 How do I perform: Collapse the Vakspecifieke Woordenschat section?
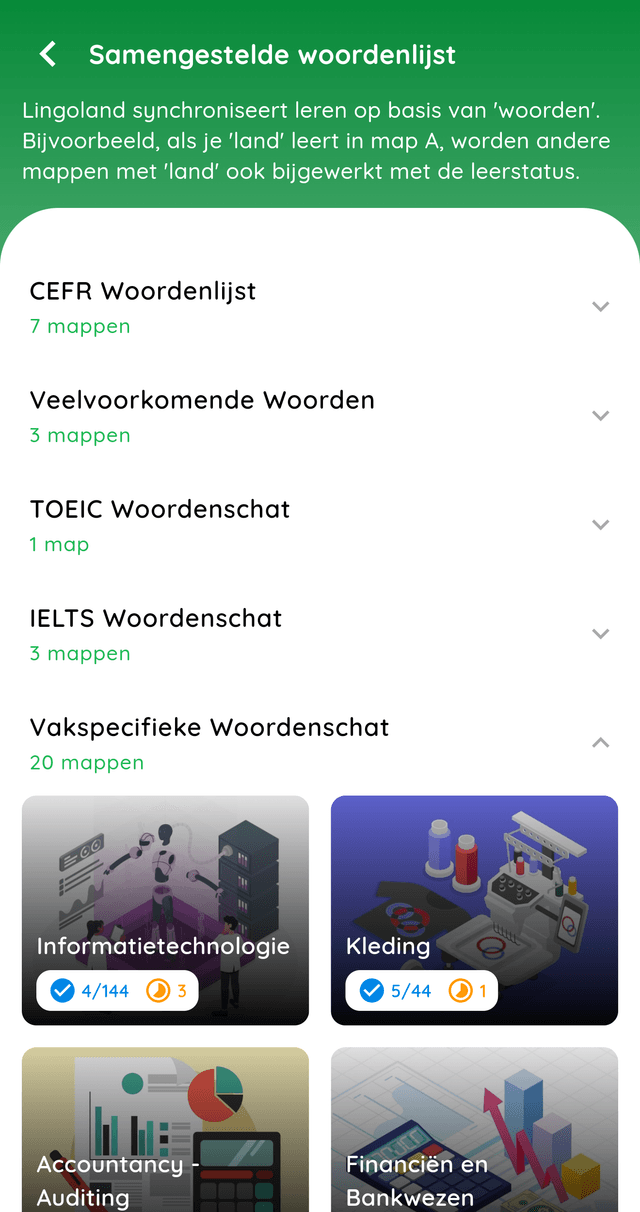point(600,743)
